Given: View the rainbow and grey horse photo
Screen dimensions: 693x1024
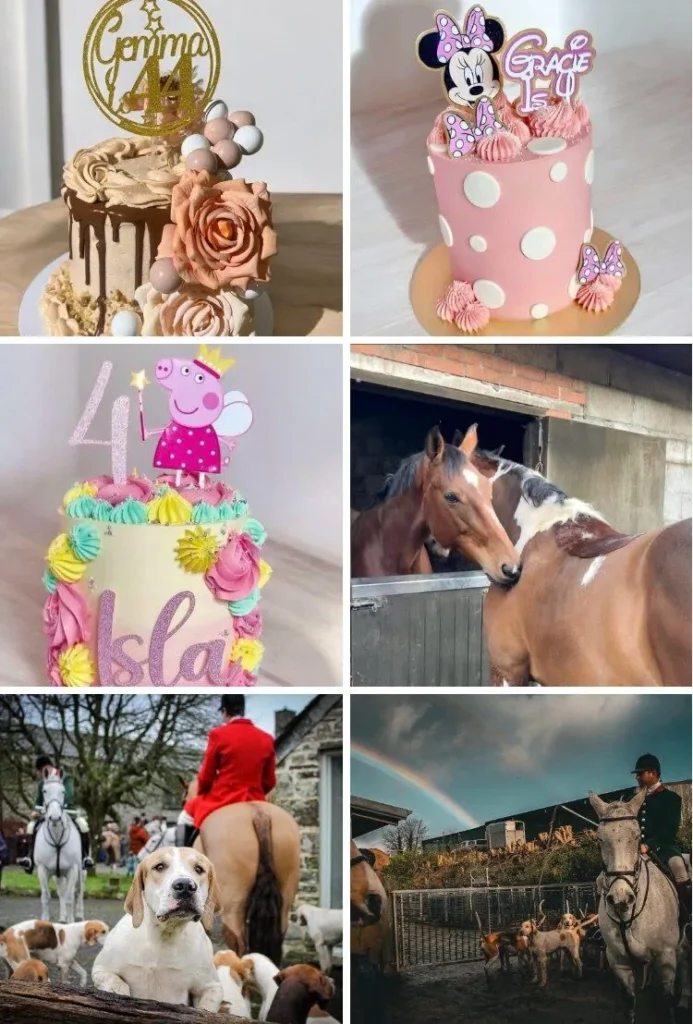Looking at the screenshot, I should tap(521, 858).
